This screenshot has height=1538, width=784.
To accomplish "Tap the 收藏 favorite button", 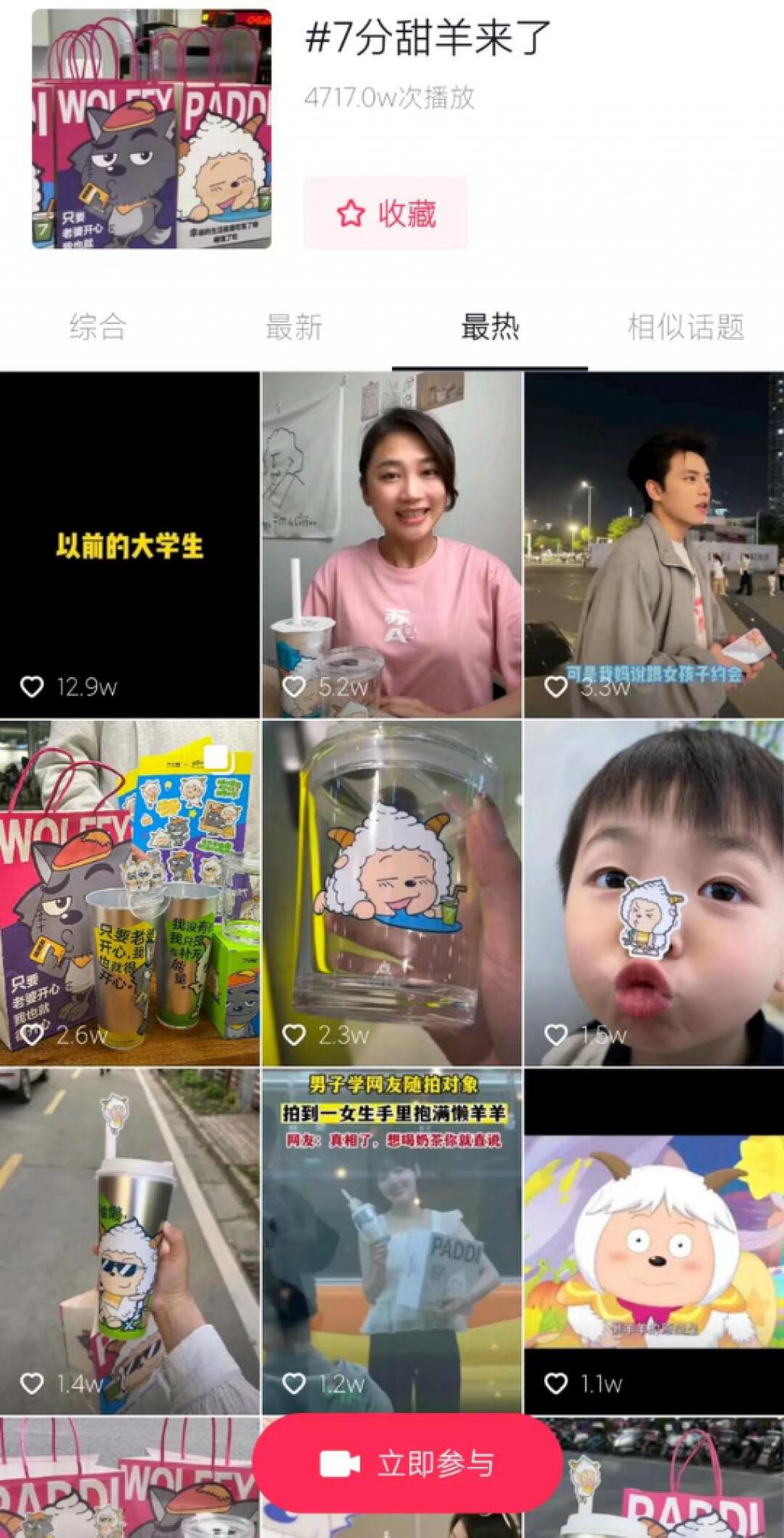I will (x=385, y=213).
